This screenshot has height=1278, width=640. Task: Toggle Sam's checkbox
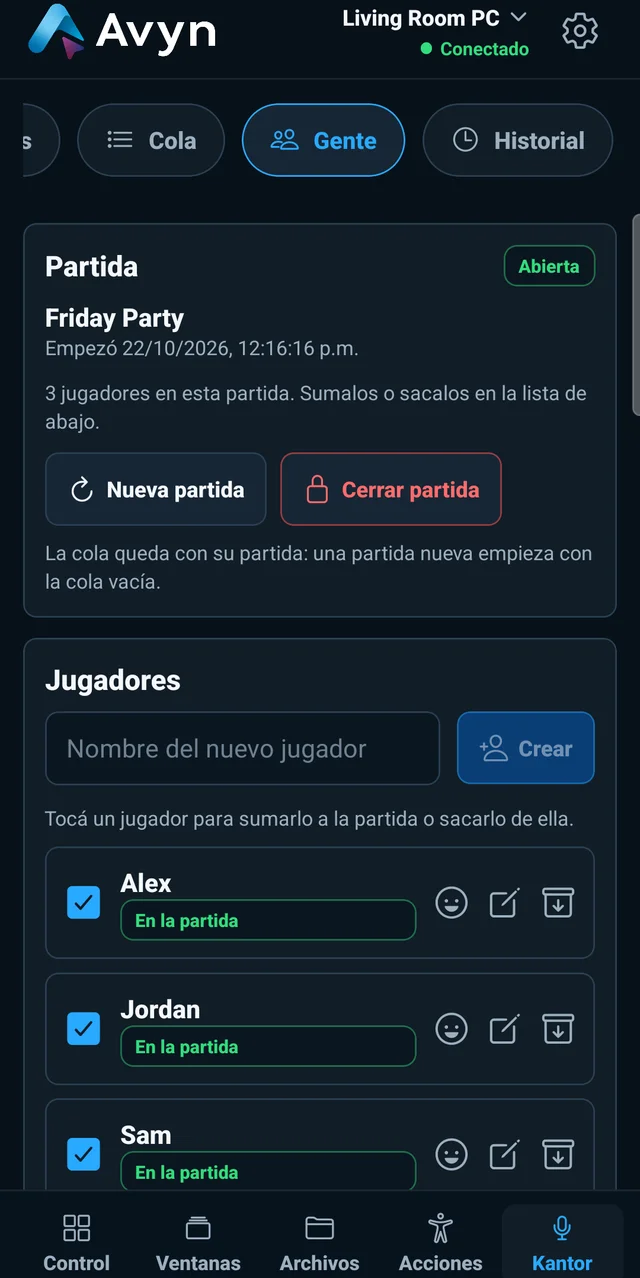tap(83, 1154)
